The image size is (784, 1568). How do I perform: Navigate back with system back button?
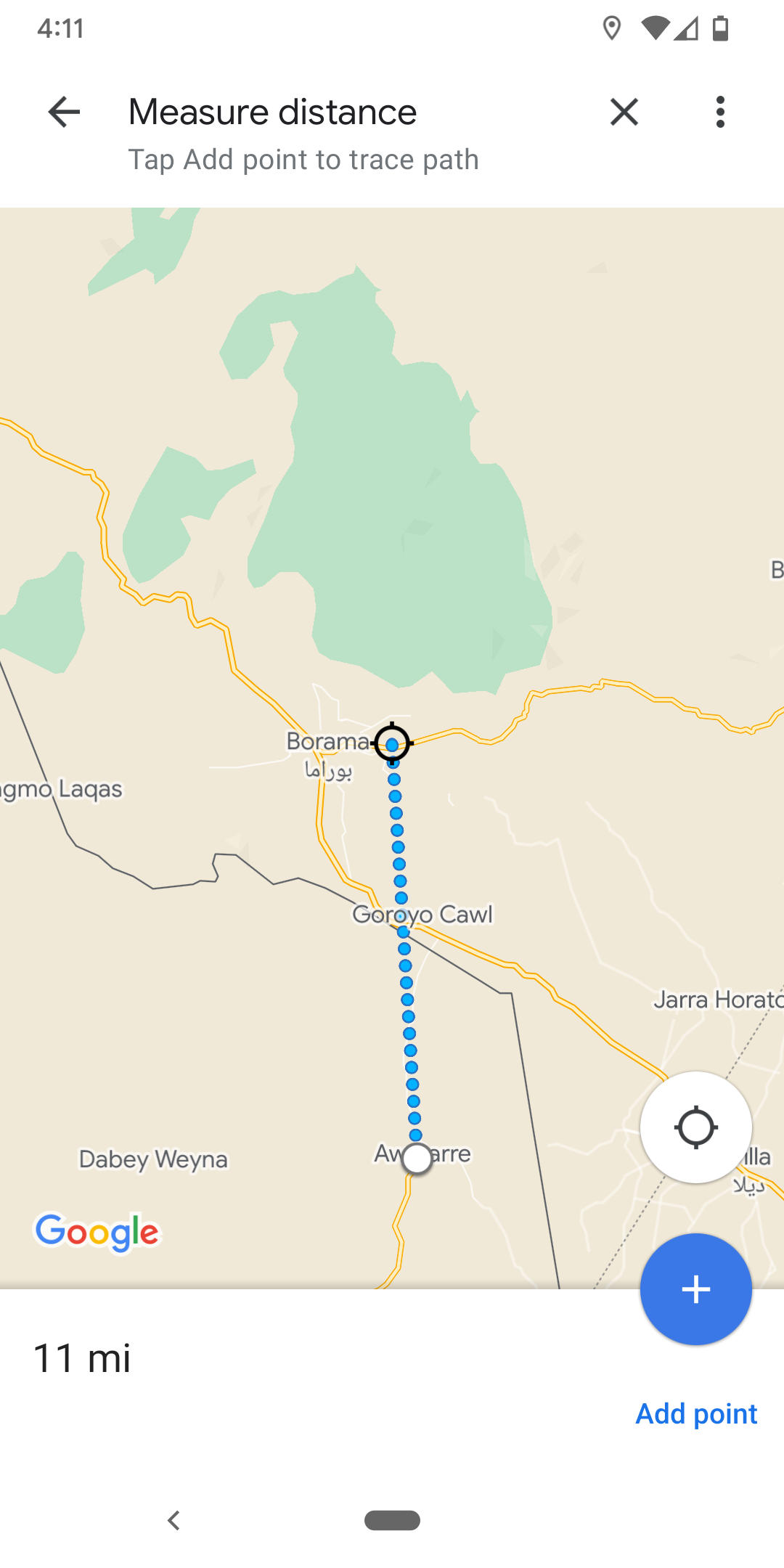[x=173, y=1520]
